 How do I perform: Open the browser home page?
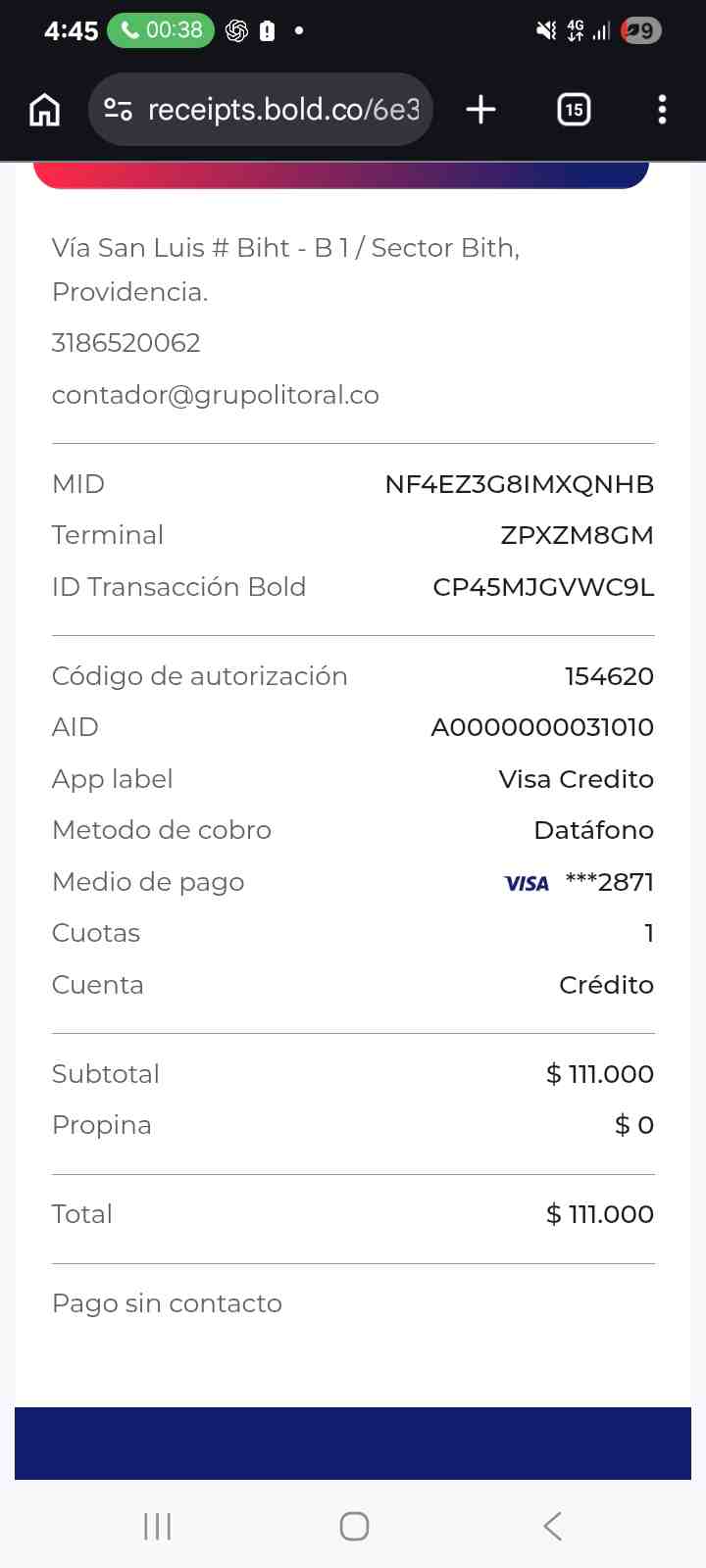pos(44,110)
